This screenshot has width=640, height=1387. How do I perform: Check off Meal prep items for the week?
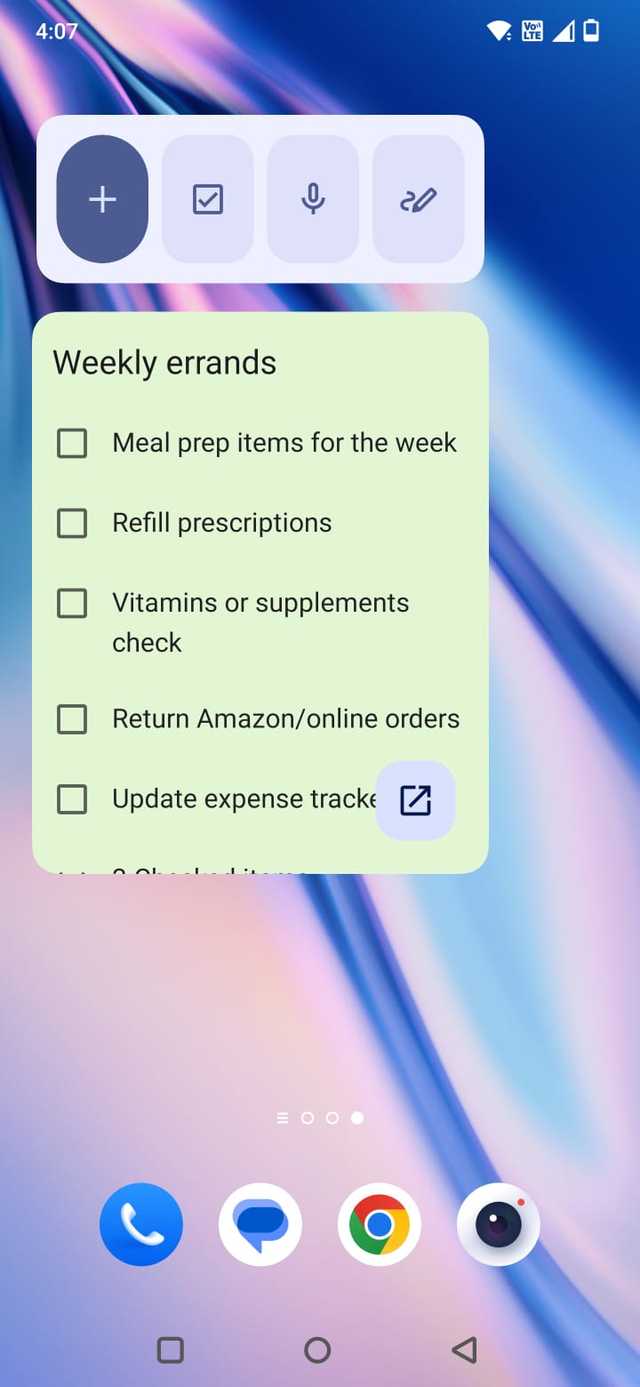72,443
